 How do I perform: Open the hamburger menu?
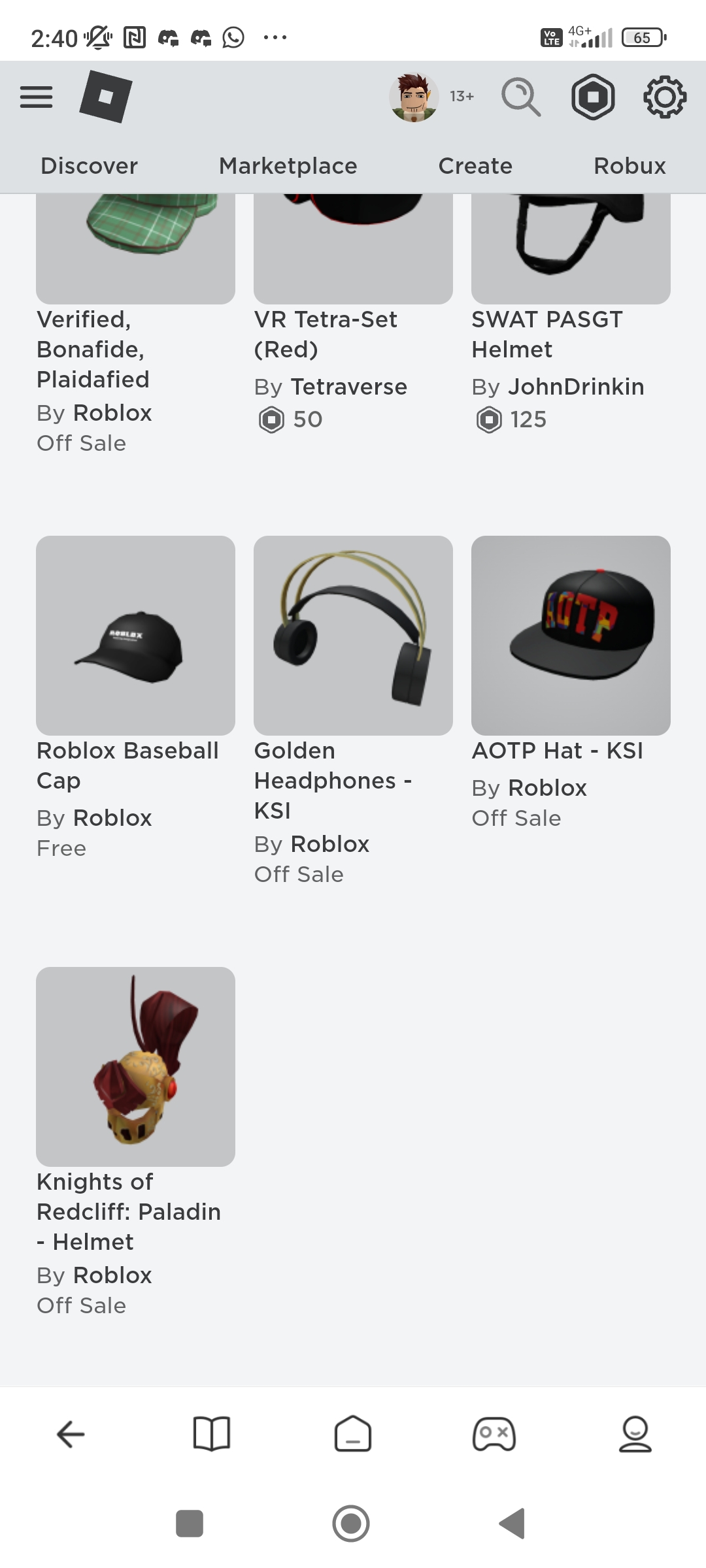(x=36, y=97)
